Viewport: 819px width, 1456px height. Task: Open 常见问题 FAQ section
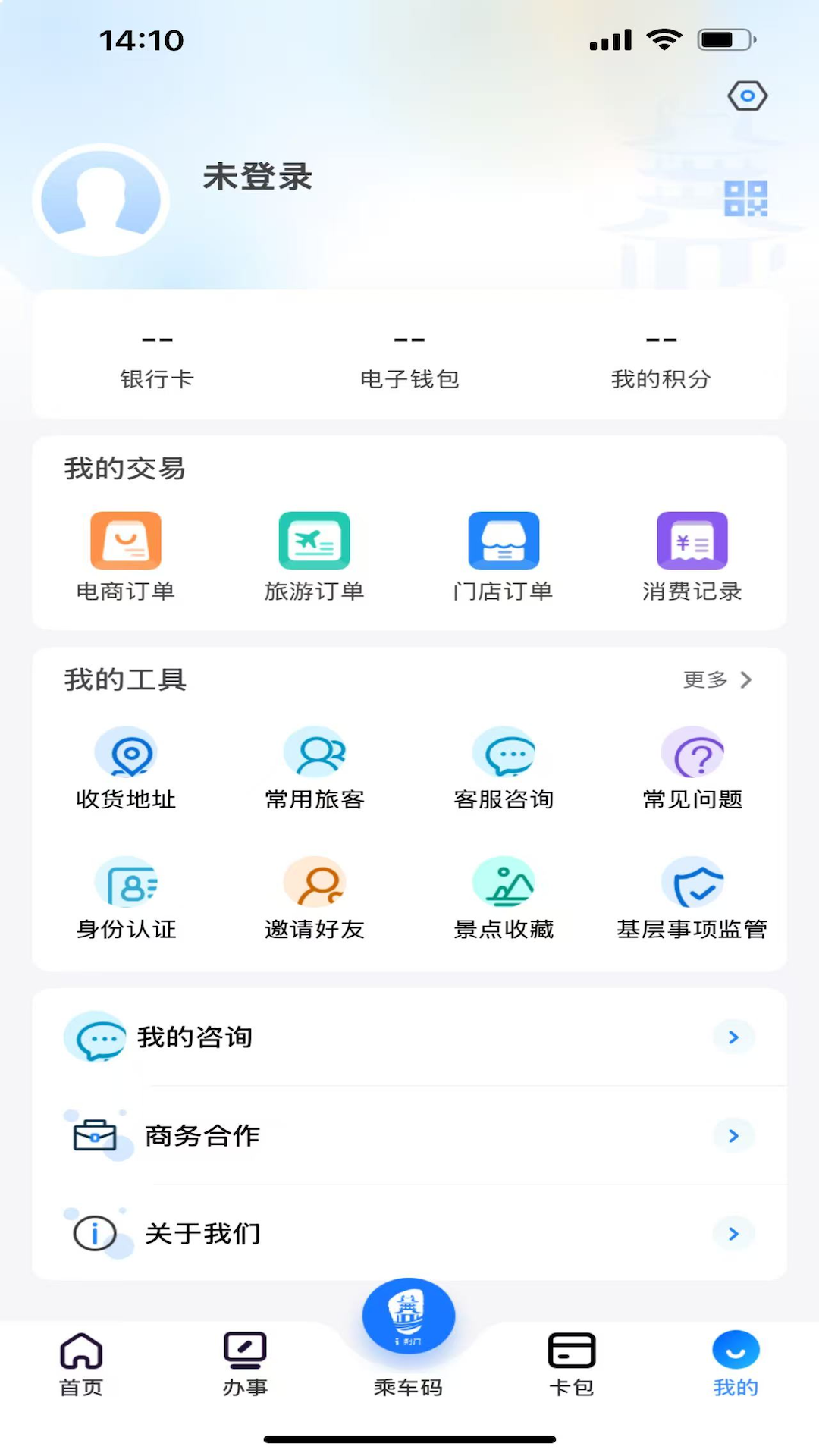pos(691,766)
